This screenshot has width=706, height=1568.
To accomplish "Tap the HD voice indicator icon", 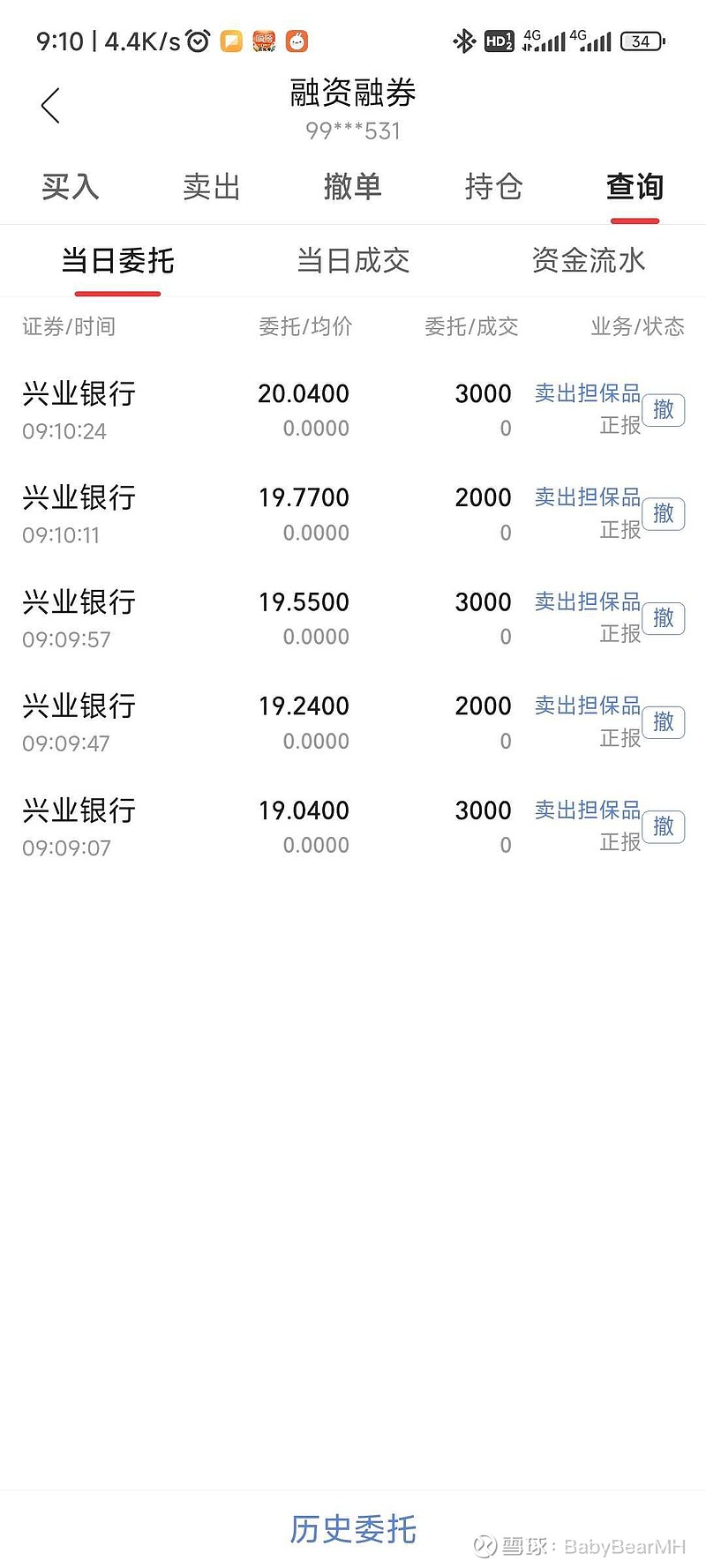I will [498, 41].
